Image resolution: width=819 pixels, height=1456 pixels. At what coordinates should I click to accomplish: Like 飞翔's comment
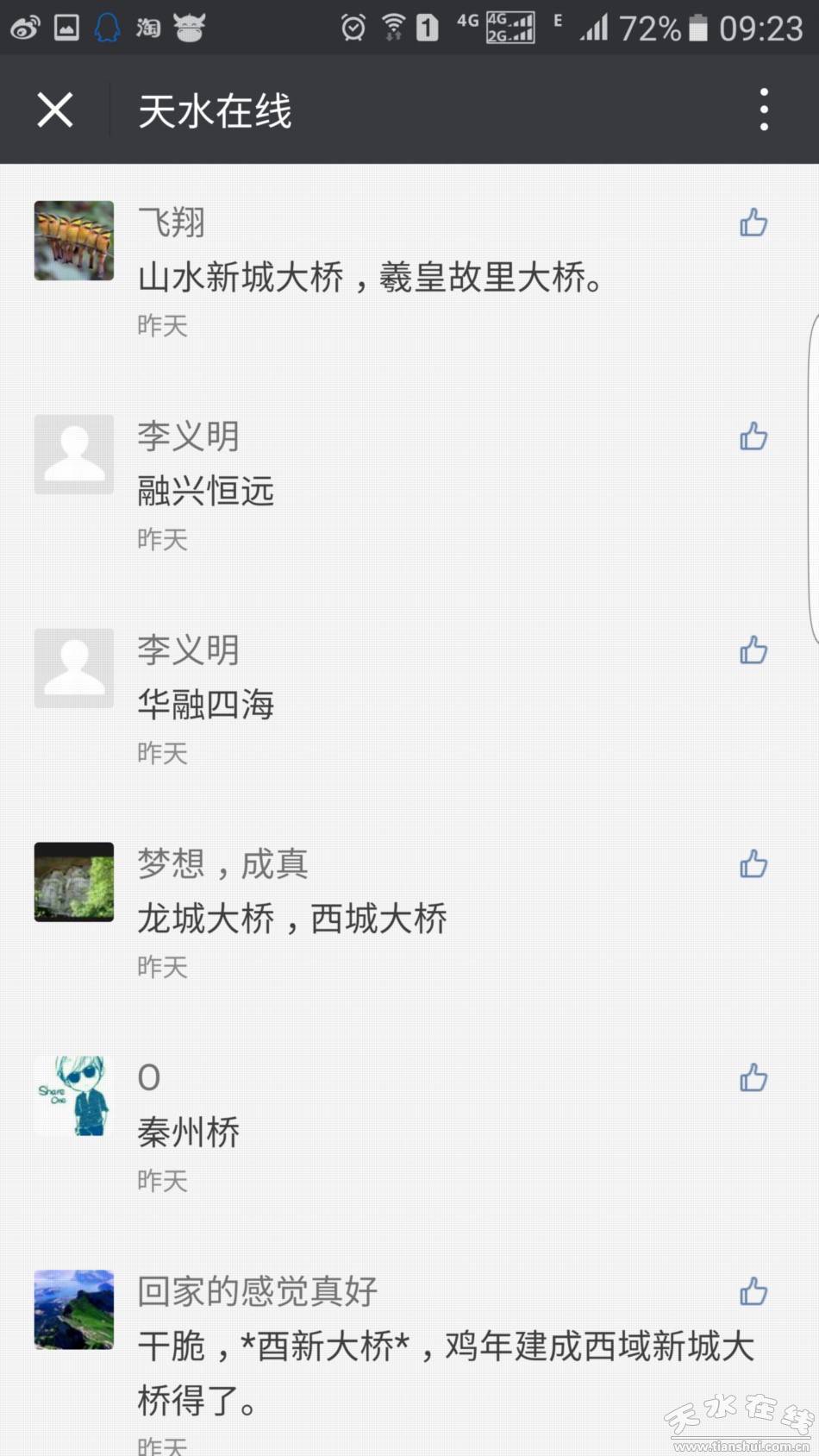coord(753,223)
